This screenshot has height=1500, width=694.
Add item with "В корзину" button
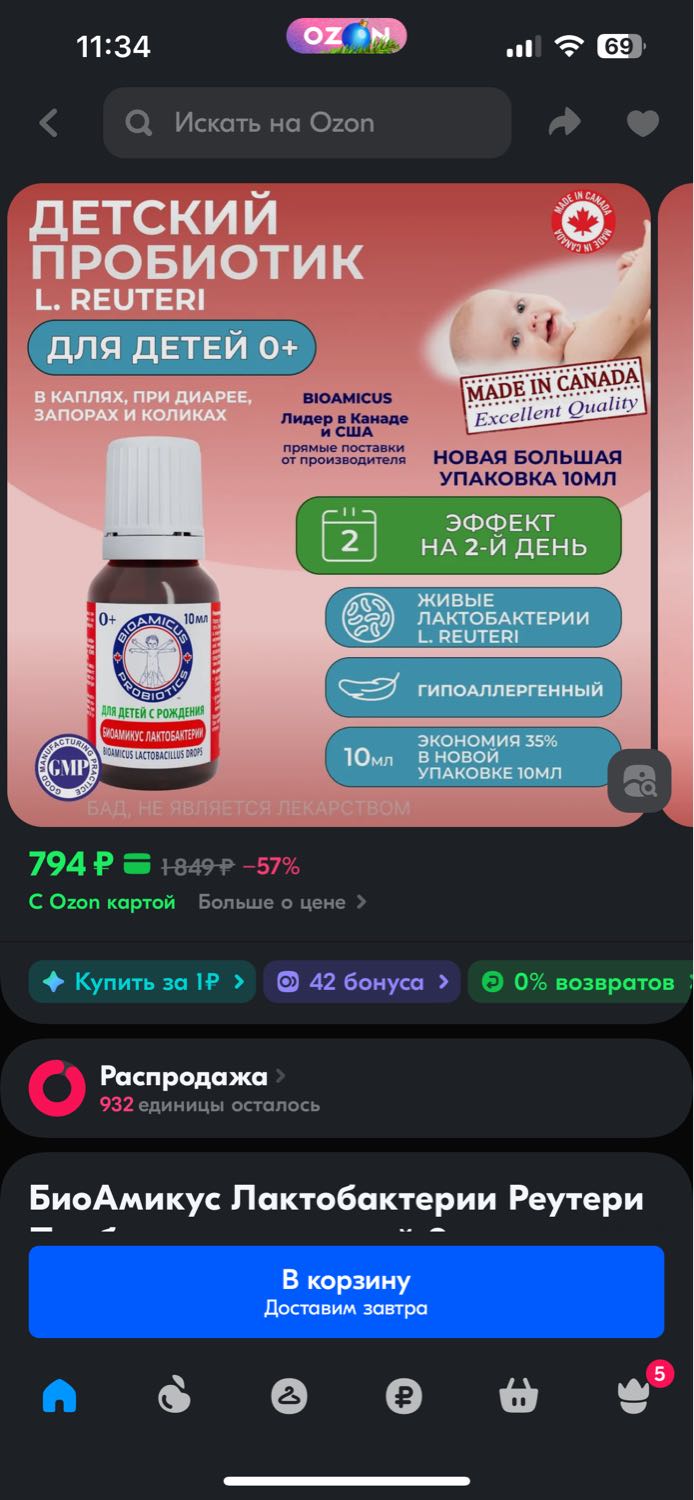coord(346,1292)
